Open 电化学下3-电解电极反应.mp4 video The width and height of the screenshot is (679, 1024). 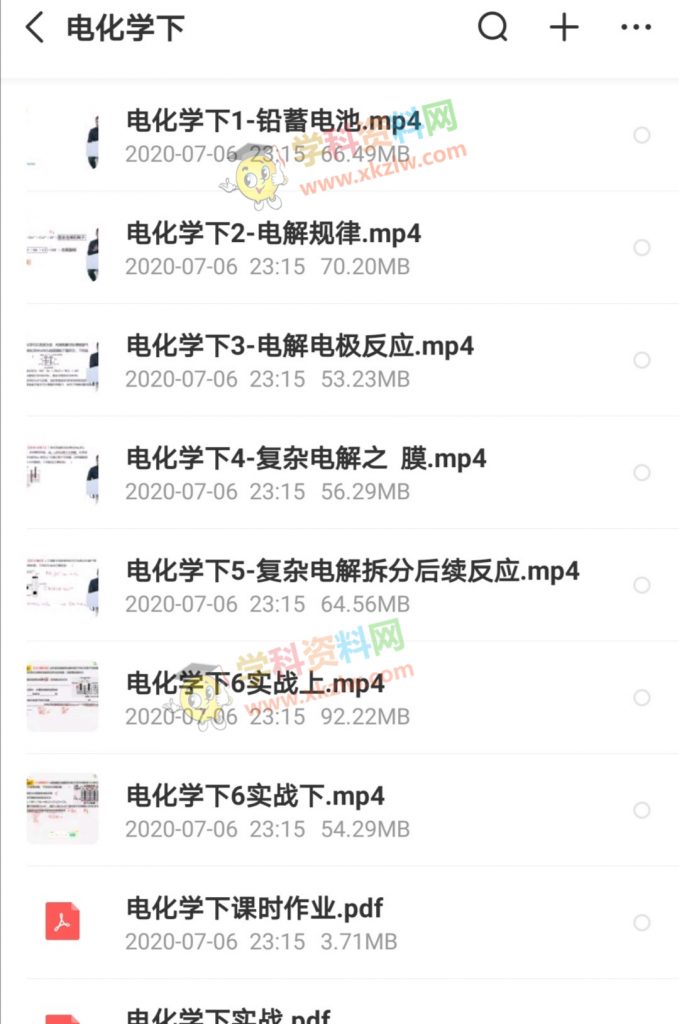pyautogui.click(x=299, y=360)
